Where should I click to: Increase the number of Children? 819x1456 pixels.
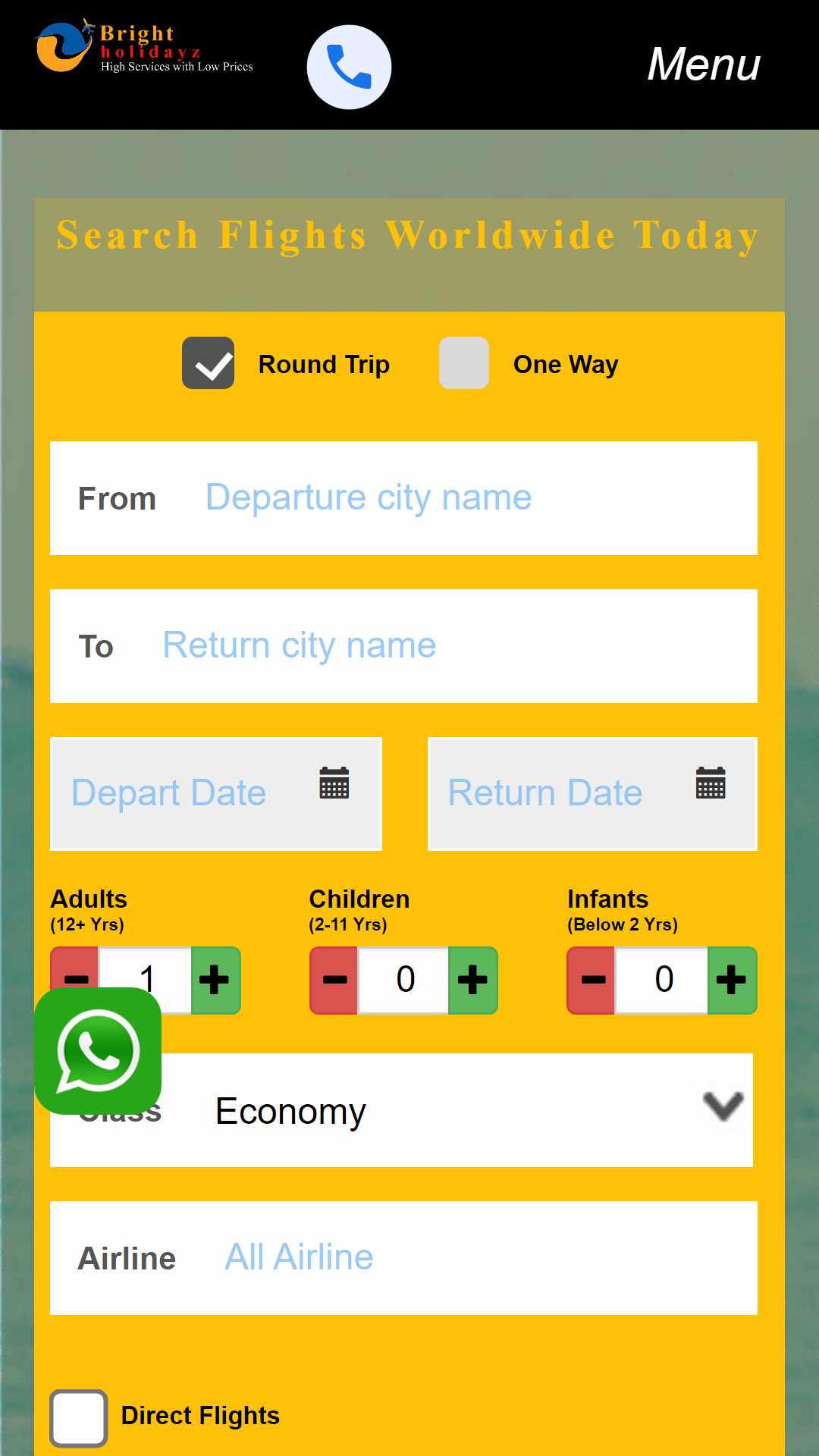[x=473, y=980]
